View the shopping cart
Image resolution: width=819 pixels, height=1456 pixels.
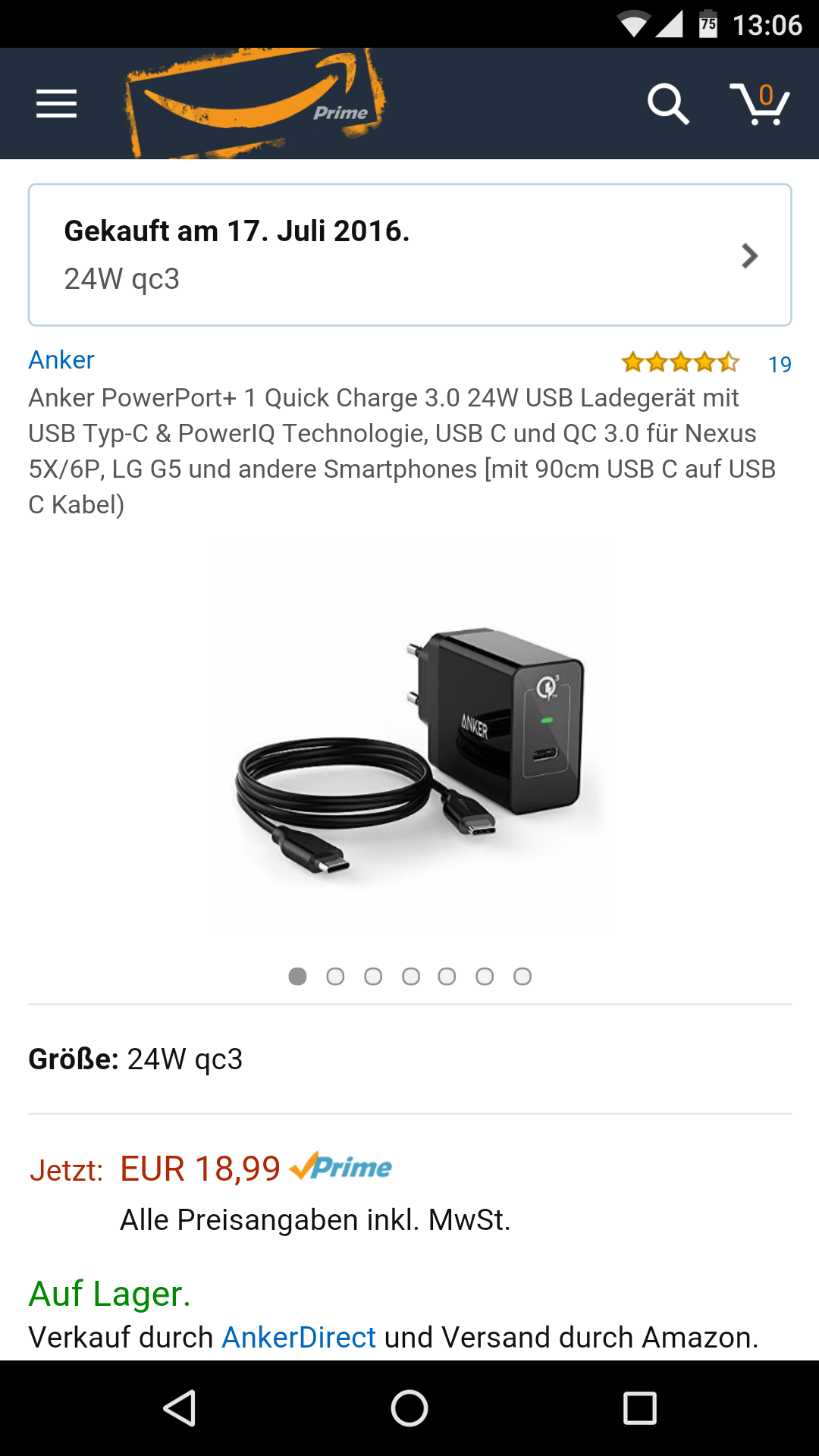tap(760, 104)
